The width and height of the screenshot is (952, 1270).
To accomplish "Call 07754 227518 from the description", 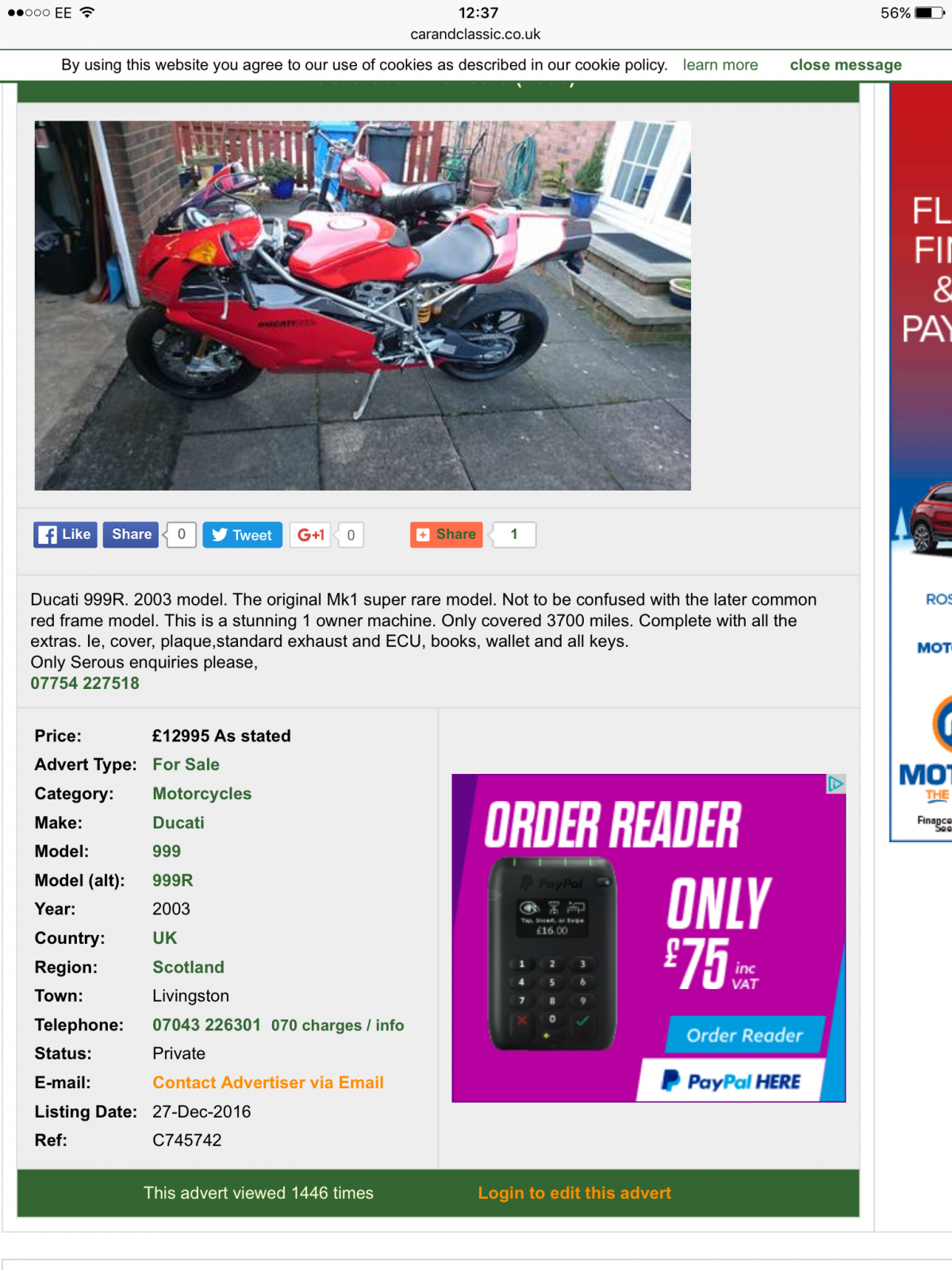I will [85, 683].
